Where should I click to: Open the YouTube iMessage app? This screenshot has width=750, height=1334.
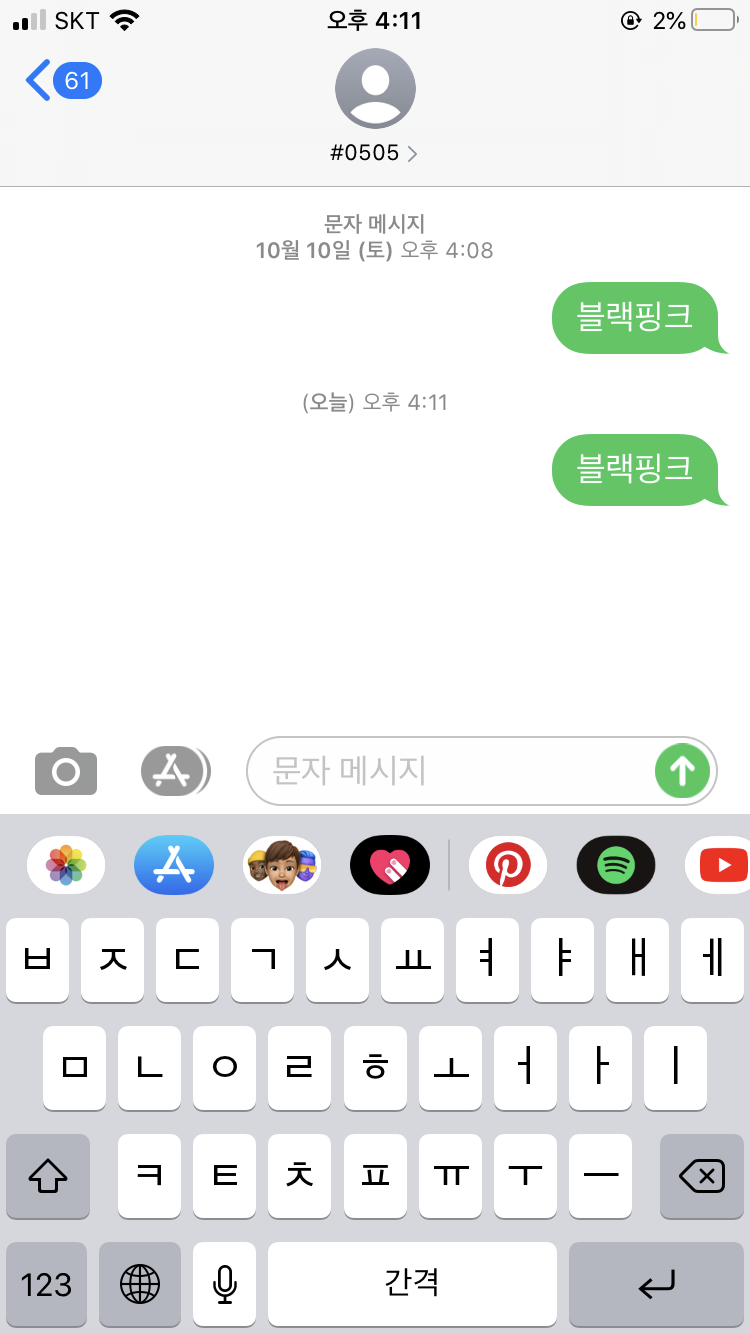722,865
